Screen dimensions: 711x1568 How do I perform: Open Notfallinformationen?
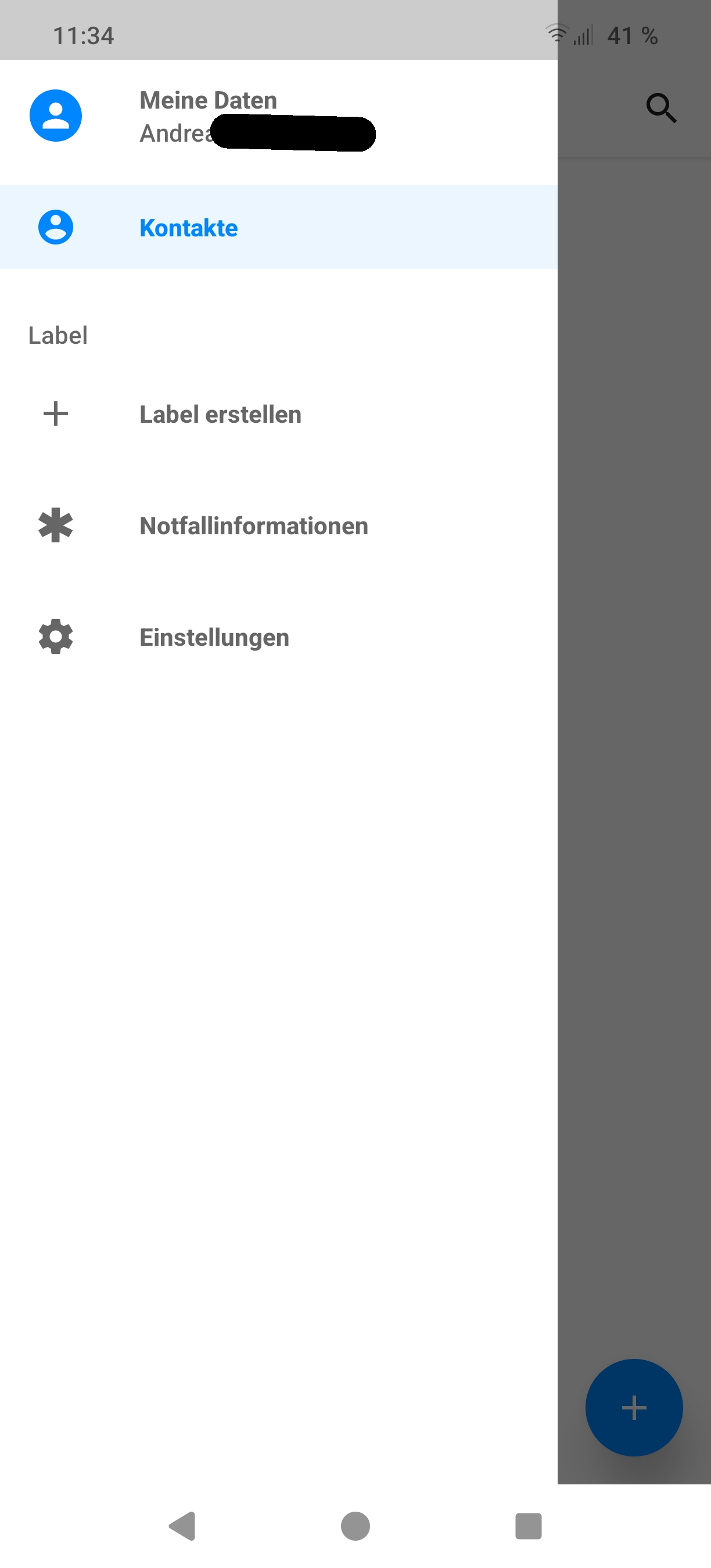[278, 526]
